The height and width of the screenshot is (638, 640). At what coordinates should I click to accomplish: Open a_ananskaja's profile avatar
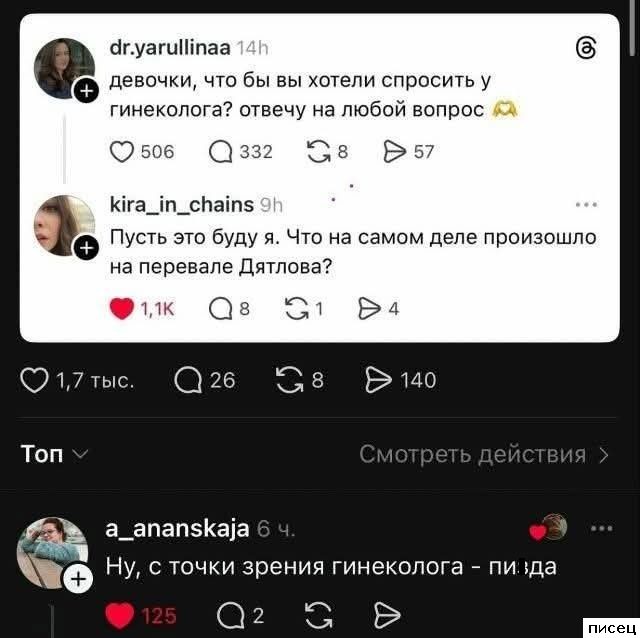(52, 551)
